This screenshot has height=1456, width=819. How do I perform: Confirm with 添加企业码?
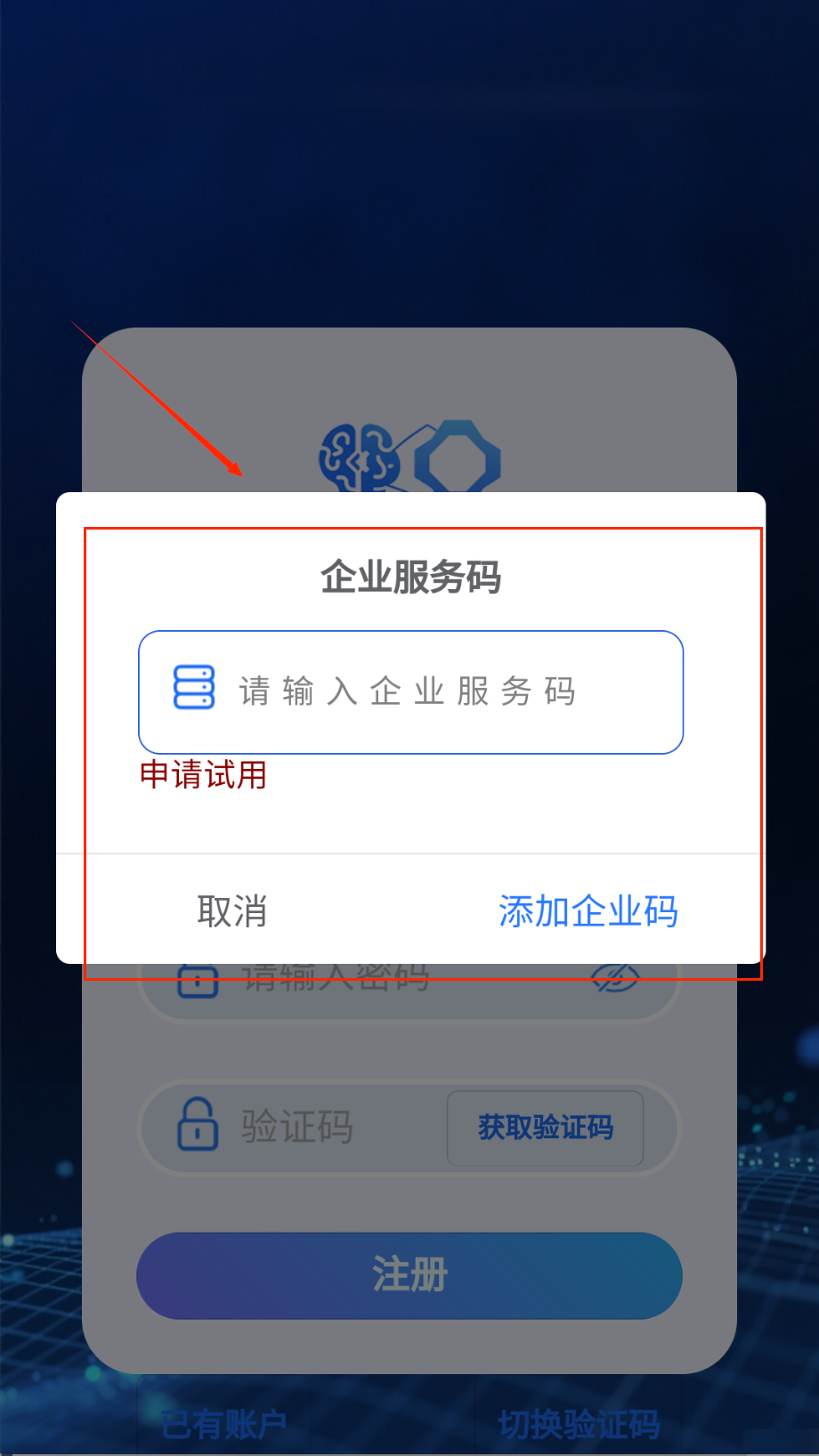[x=588, y=911]
